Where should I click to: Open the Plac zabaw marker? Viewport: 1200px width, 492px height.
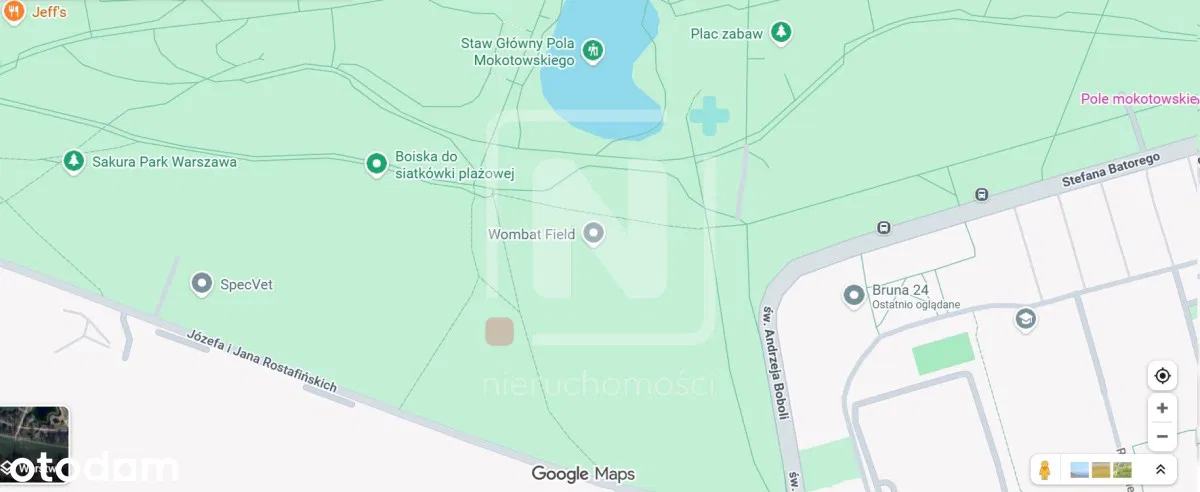coord(782,33)
